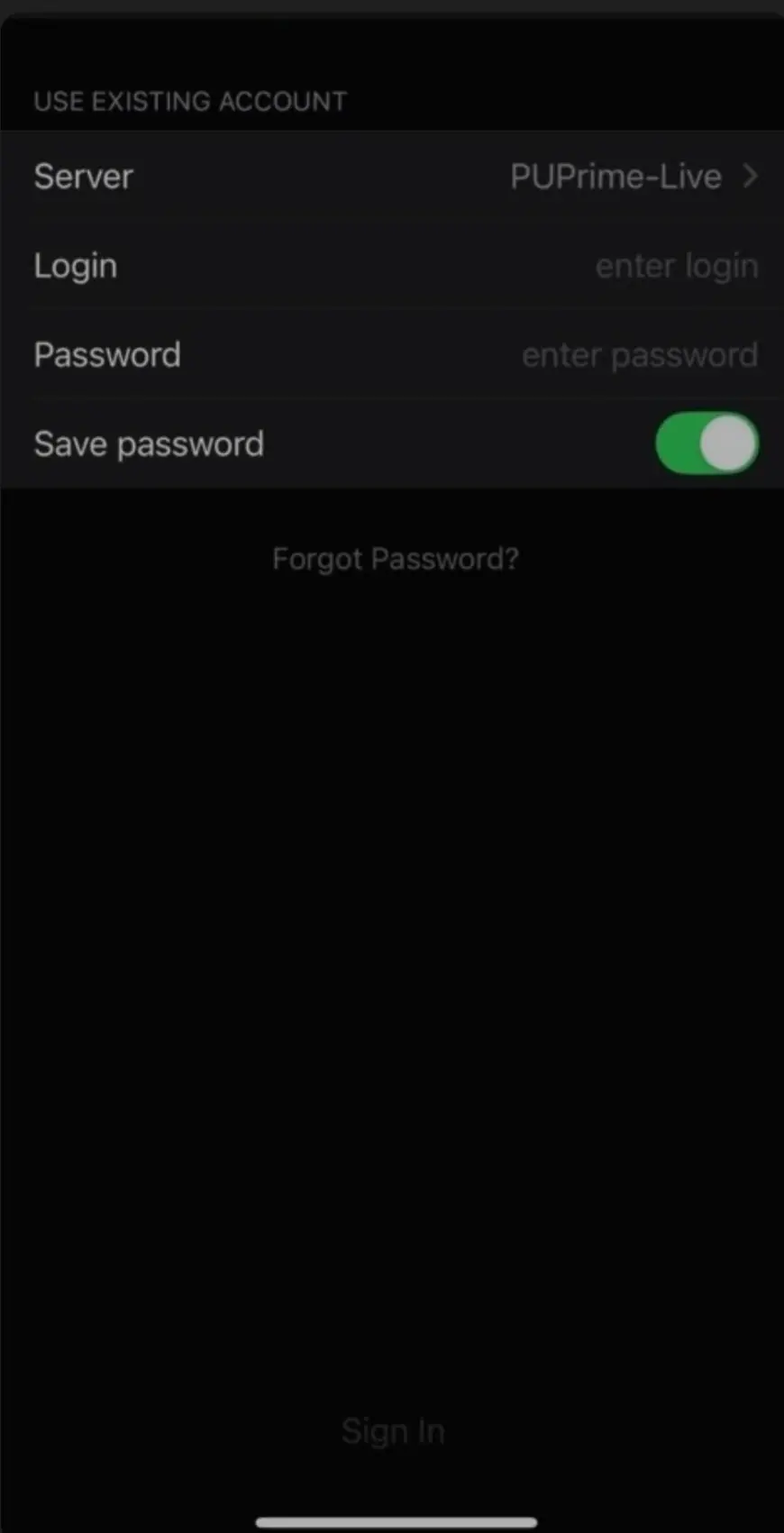The height and width of the screenshot is (1533, 784).
Task: Tap the chevron next to PUPrime-Live
Action: click(x=750, y=177)
